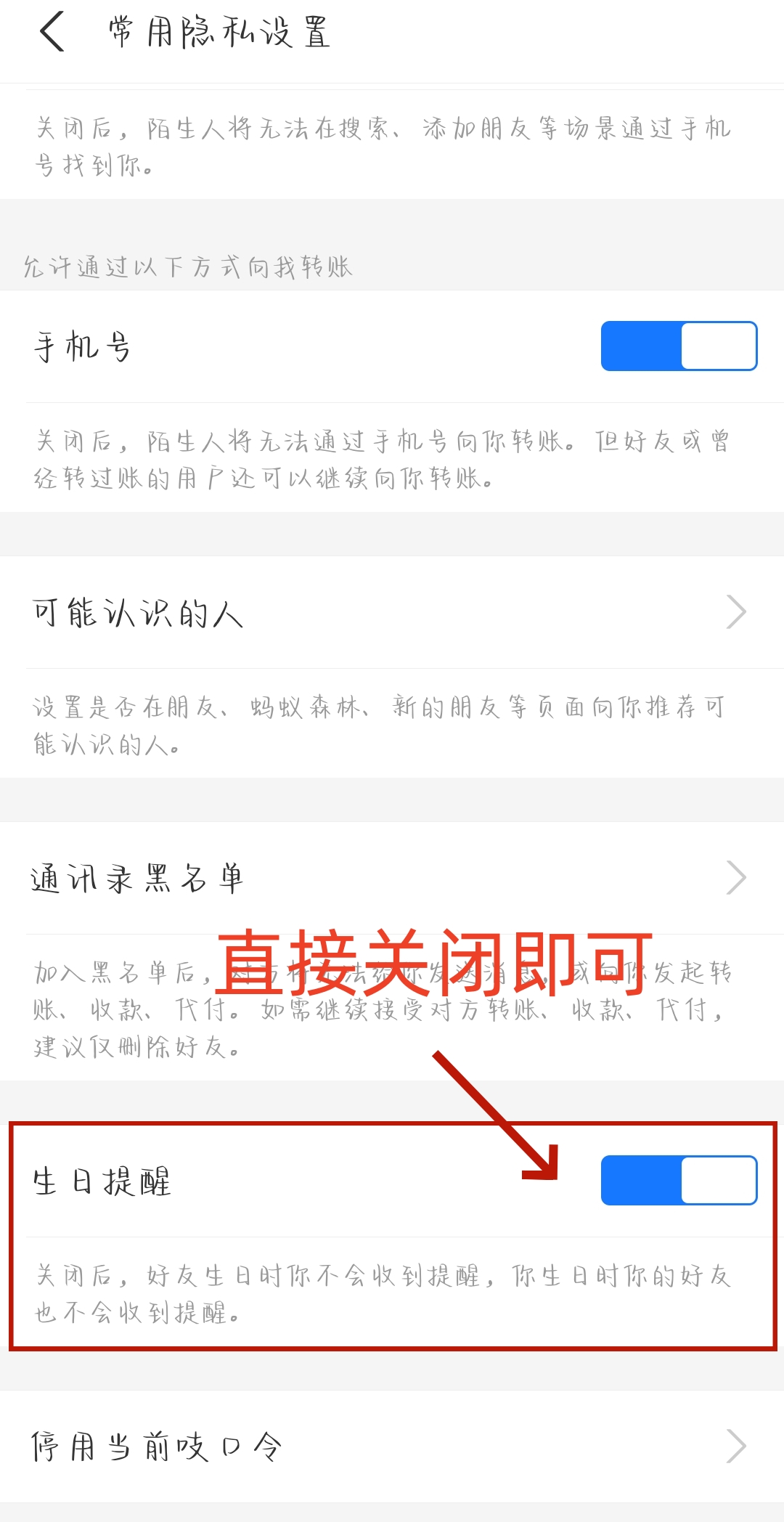784x1522 pixels.
Task: Open 通讯录黑名单
Action: (x=392, y=878)
